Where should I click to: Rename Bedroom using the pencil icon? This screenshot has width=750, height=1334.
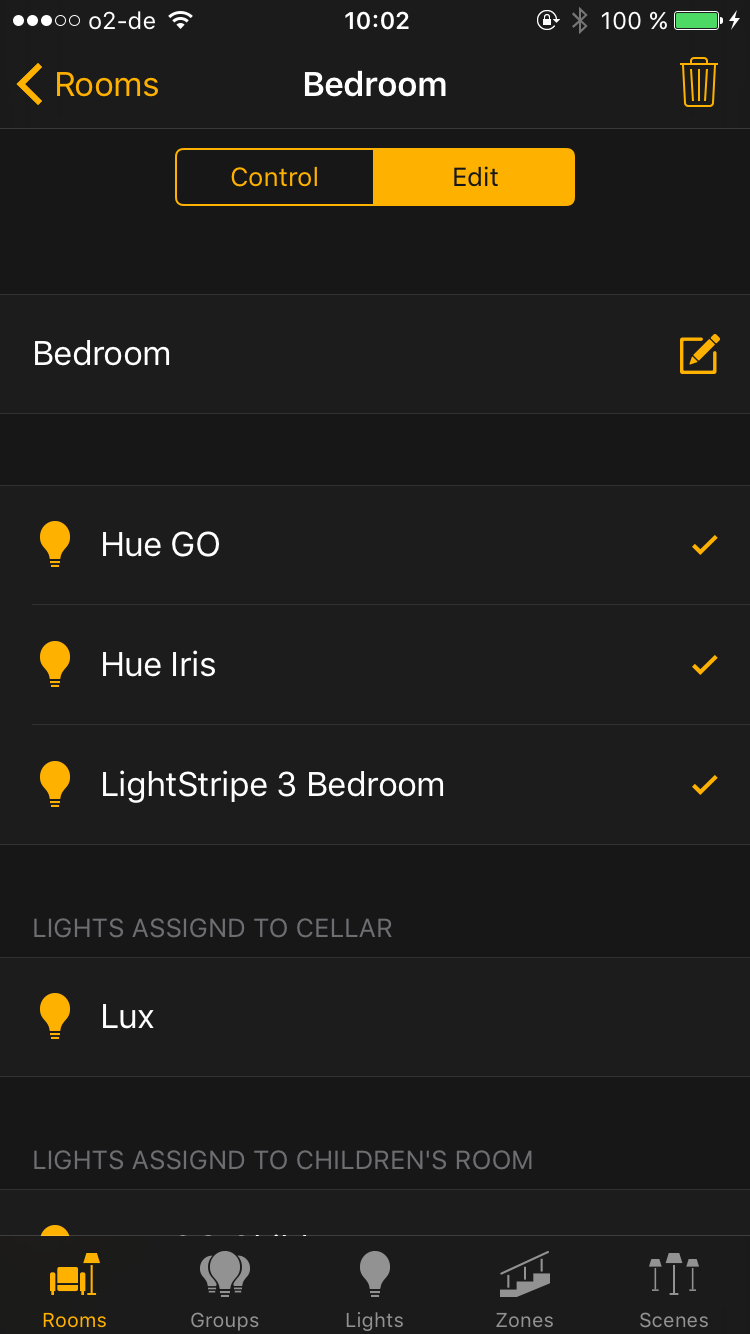[699, 354]
